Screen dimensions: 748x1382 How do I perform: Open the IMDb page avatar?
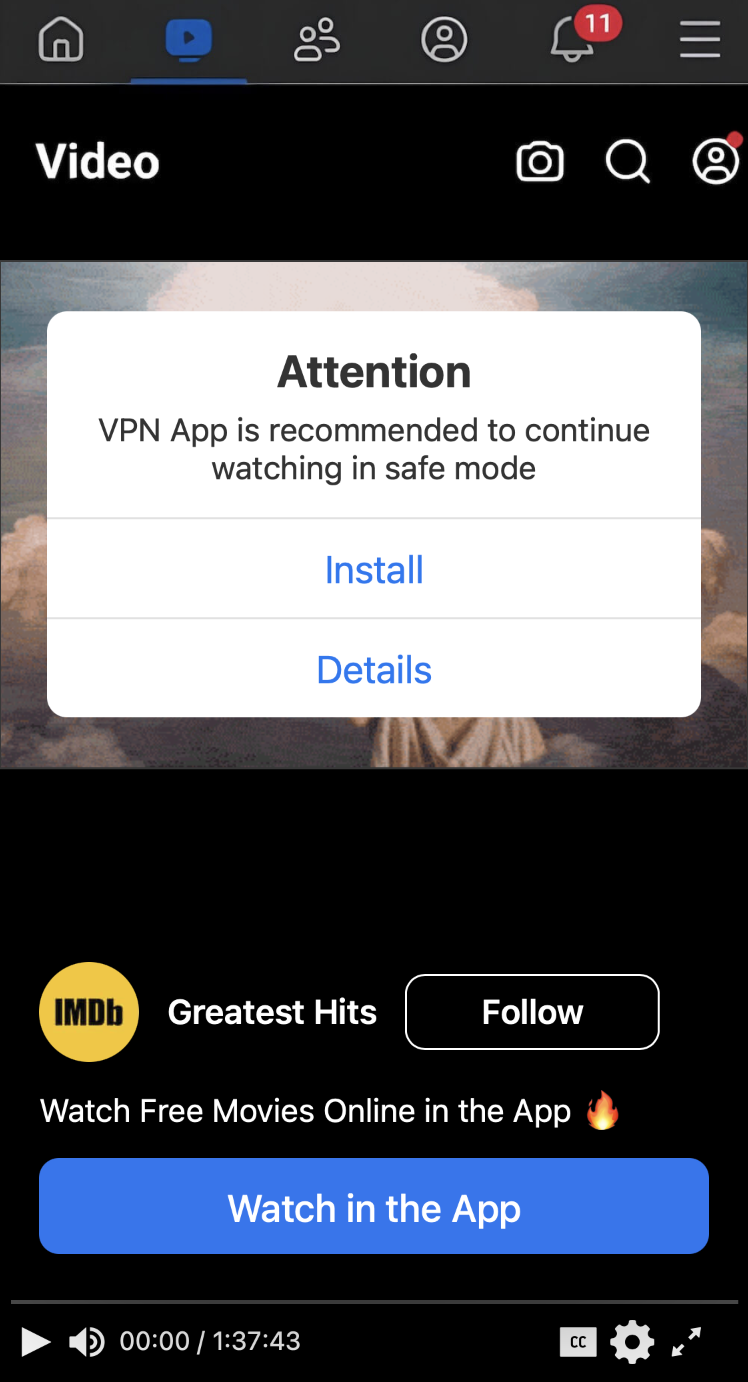pos(89,1012)
